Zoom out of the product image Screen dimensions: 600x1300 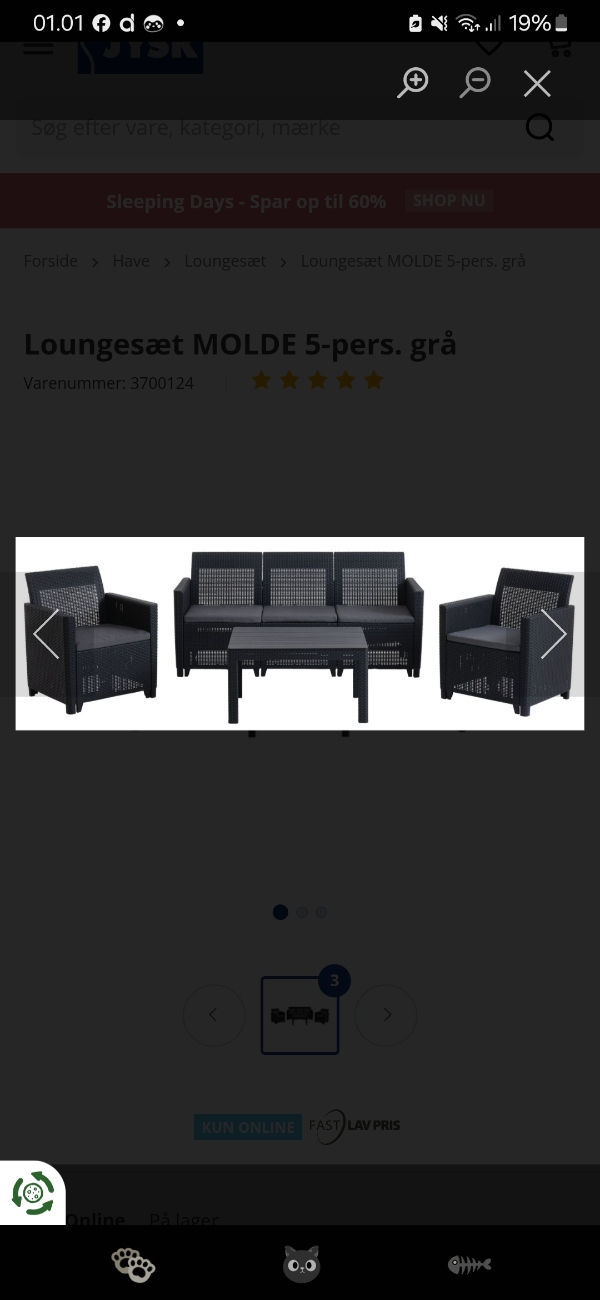[x=475, y=83]
